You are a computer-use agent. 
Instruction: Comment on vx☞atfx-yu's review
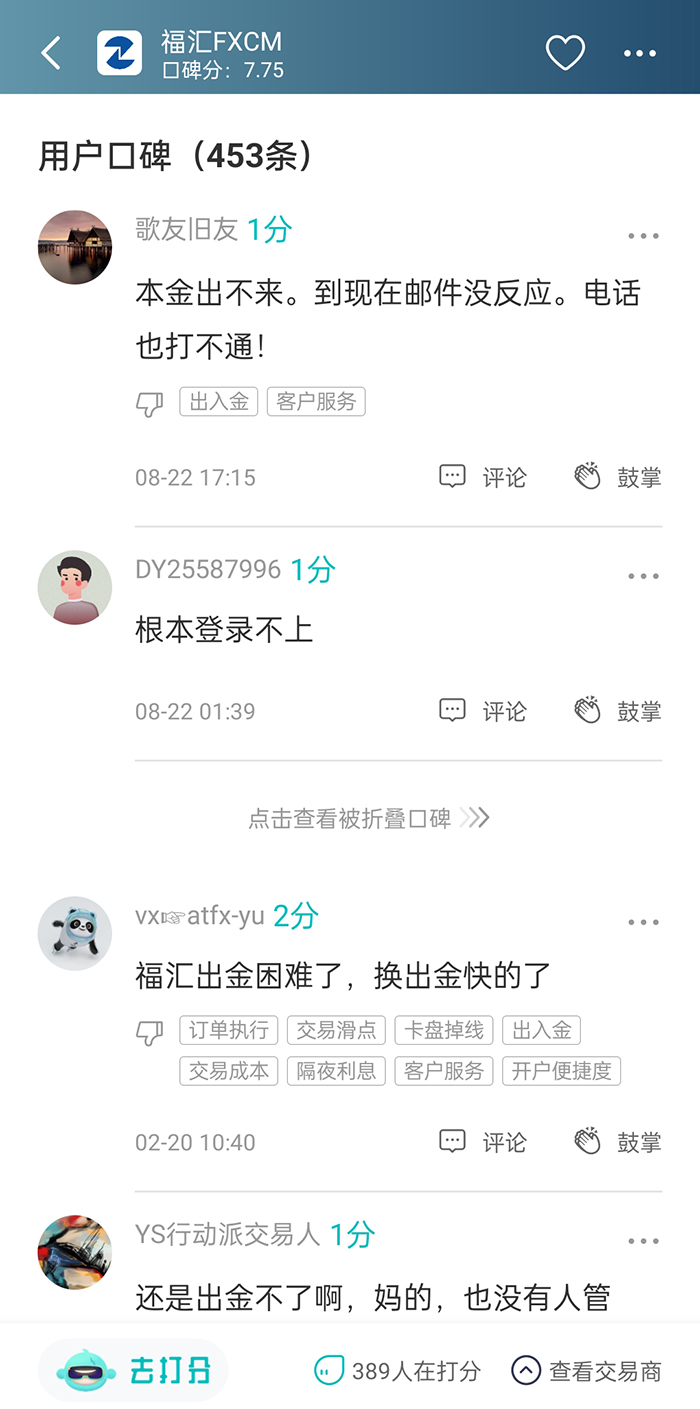(x=483, y=1142)
